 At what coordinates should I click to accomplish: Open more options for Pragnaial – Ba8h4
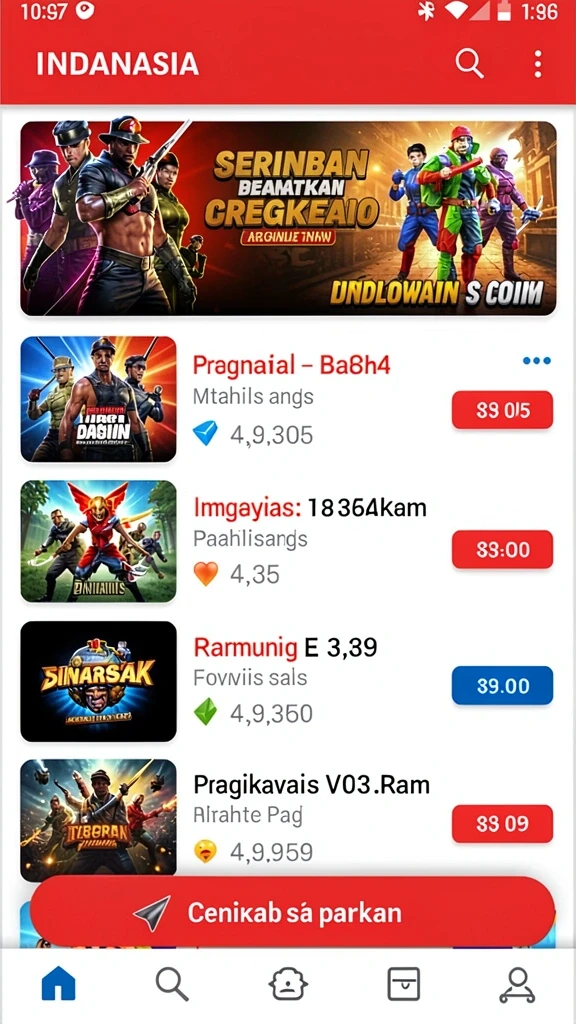(x=536, y=360)
